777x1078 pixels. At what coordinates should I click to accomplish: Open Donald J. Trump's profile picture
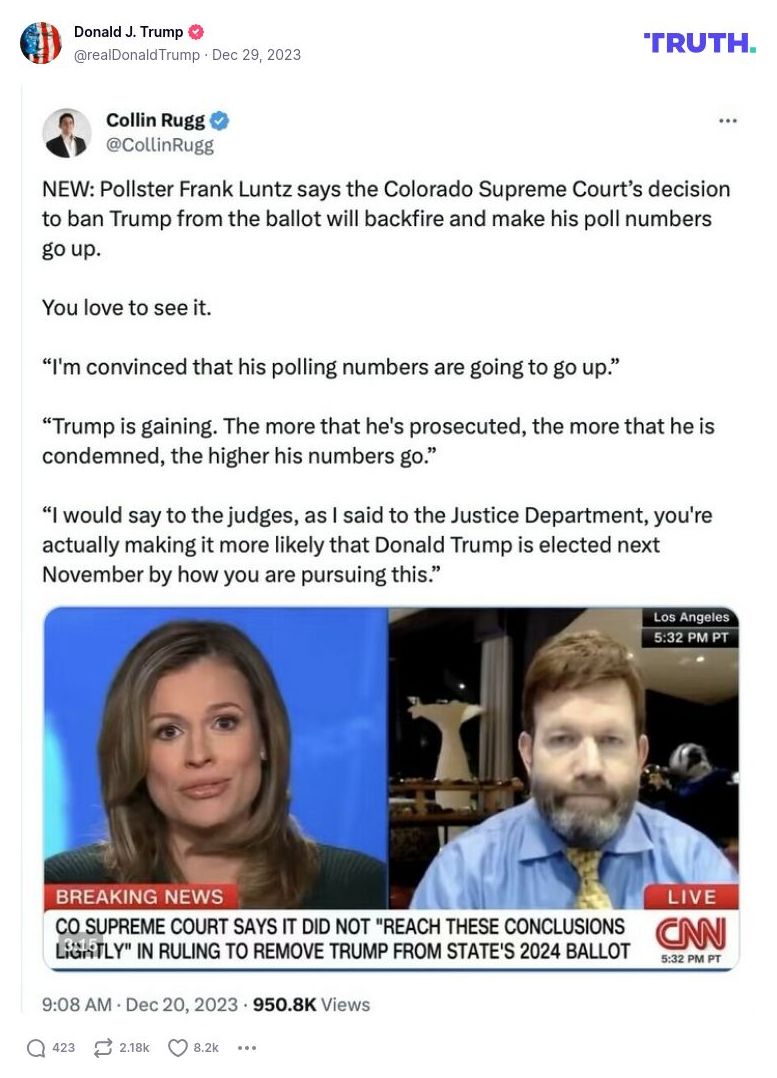tap(41, 43)
